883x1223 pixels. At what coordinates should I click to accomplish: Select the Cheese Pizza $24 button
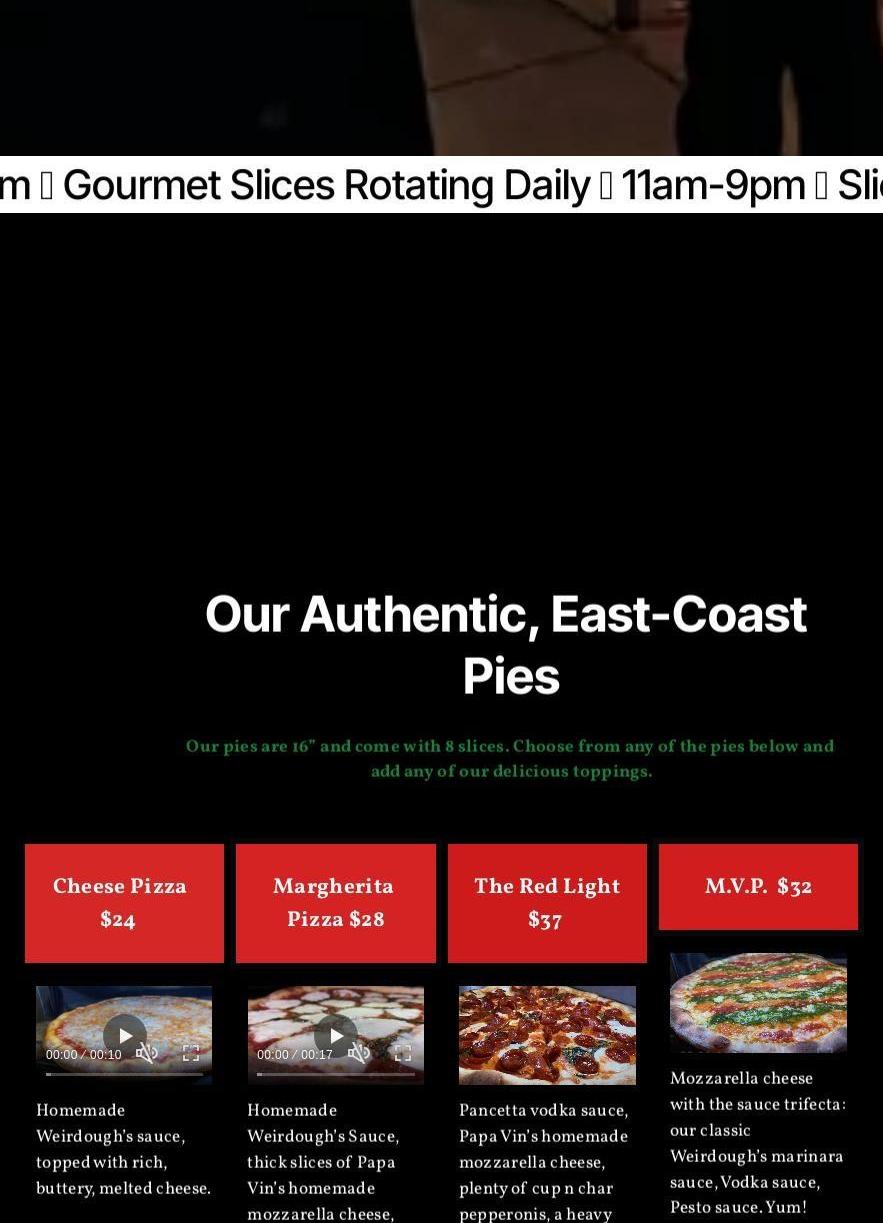click(124, 902)
